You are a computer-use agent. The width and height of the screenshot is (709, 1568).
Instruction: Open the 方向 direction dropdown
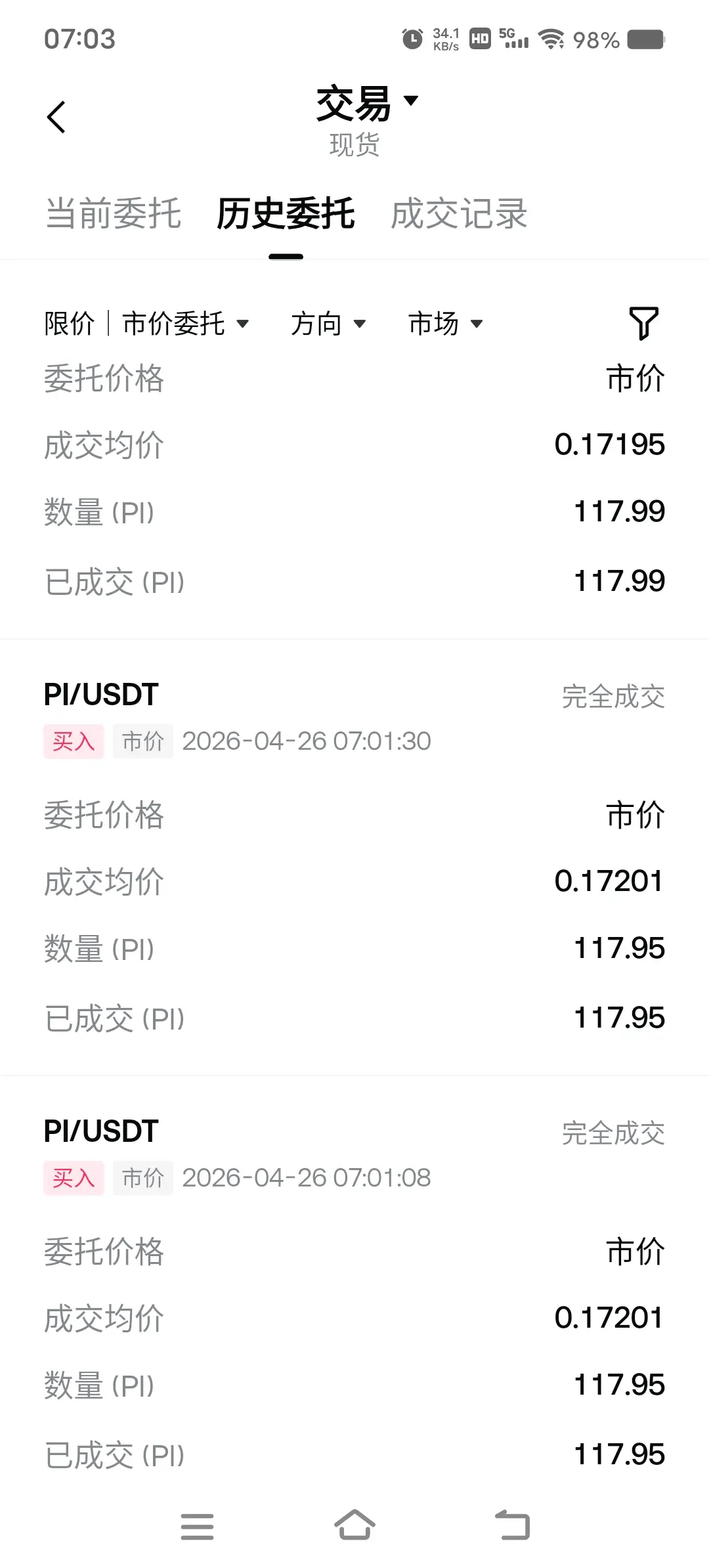point(328,324)
